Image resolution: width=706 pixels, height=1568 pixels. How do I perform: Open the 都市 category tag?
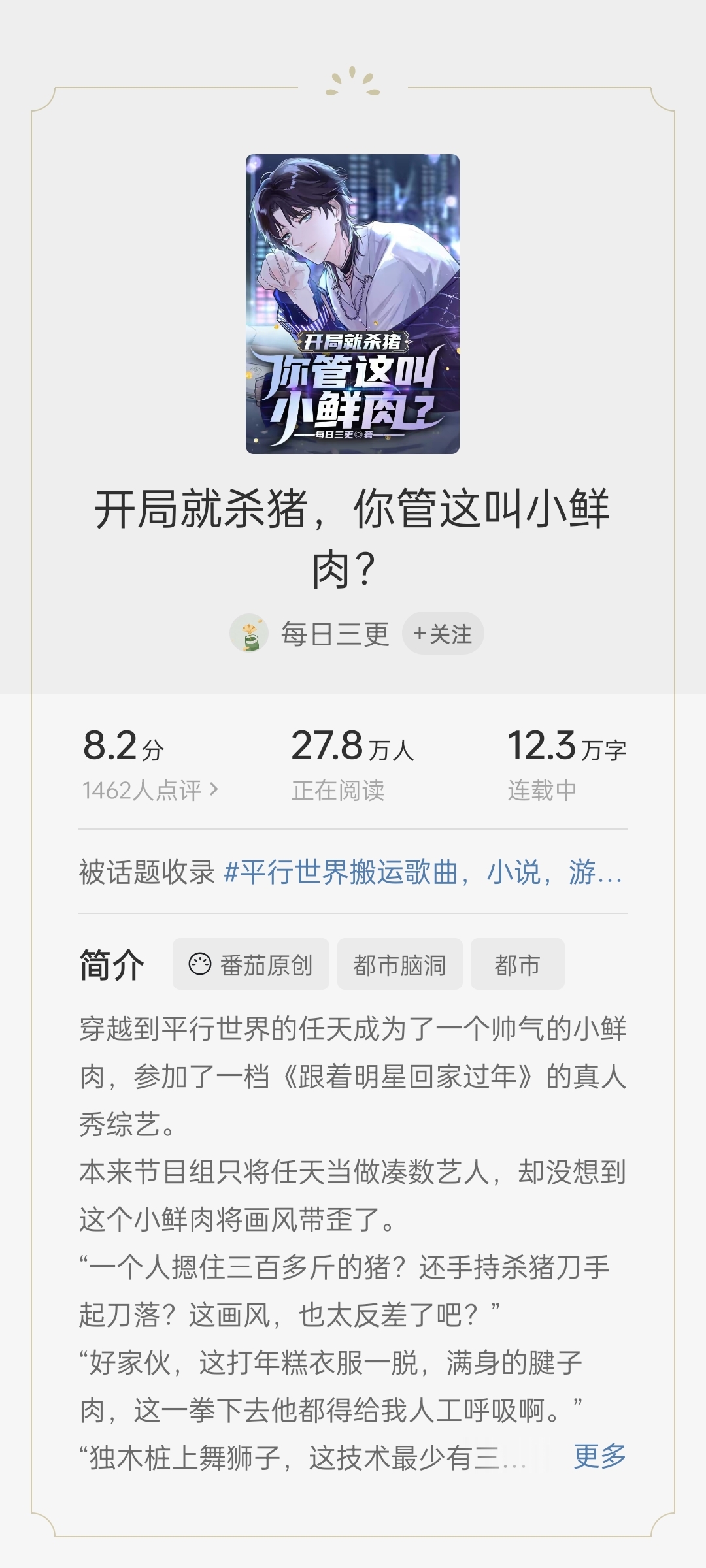(517, 965)
